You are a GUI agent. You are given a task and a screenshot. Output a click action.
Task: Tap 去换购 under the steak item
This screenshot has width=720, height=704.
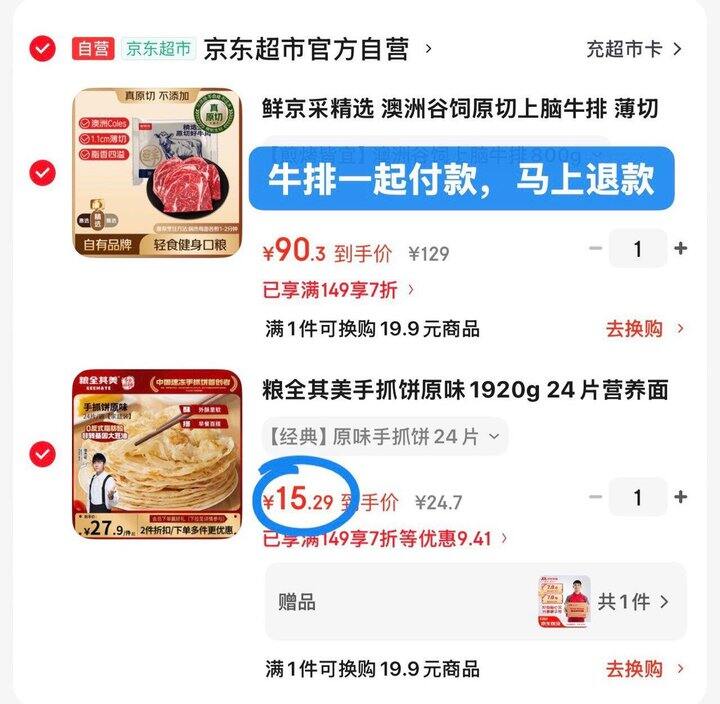[x=645, y=329]
